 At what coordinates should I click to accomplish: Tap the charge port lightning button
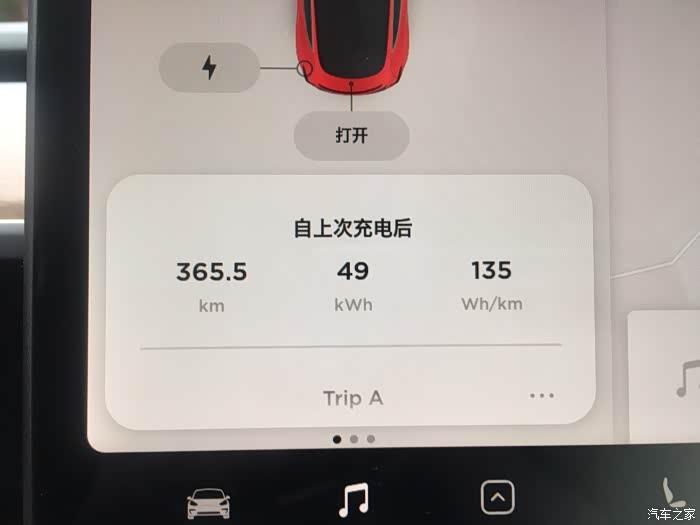209,68
